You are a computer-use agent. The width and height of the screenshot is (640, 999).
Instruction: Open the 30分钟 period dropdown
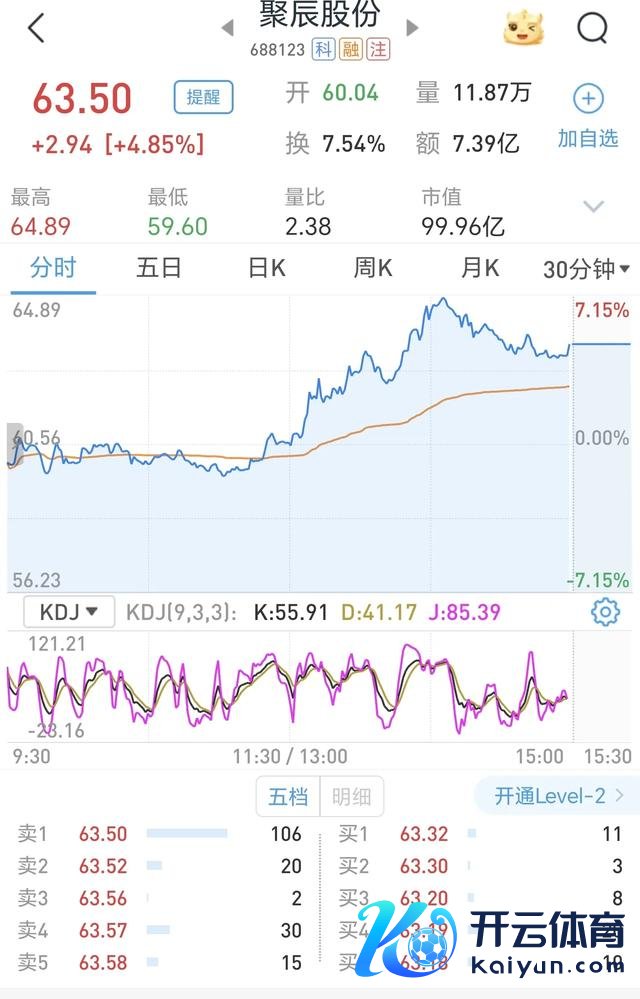586,269
